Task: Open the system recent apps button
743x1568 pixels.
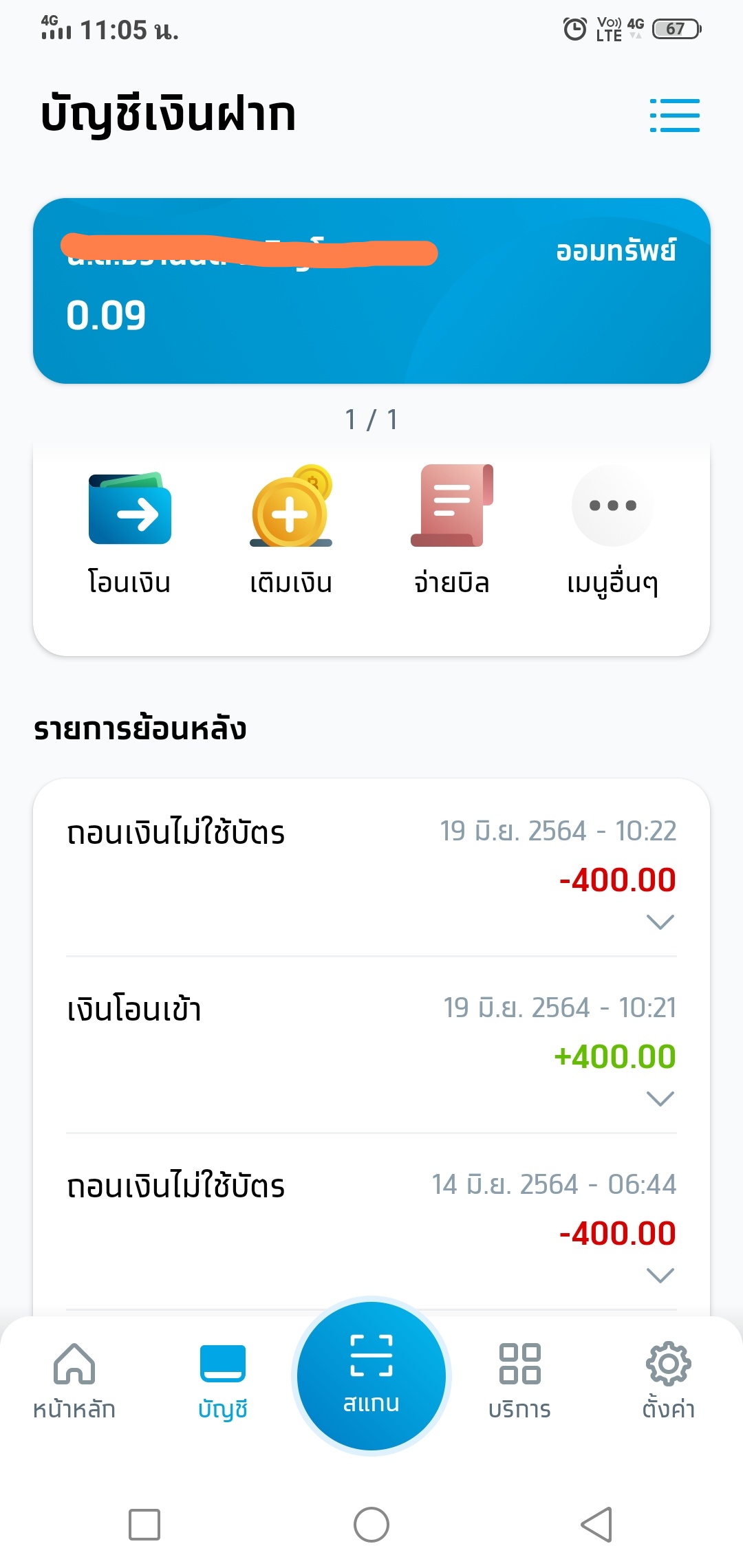Action: tap(144, 1525)
